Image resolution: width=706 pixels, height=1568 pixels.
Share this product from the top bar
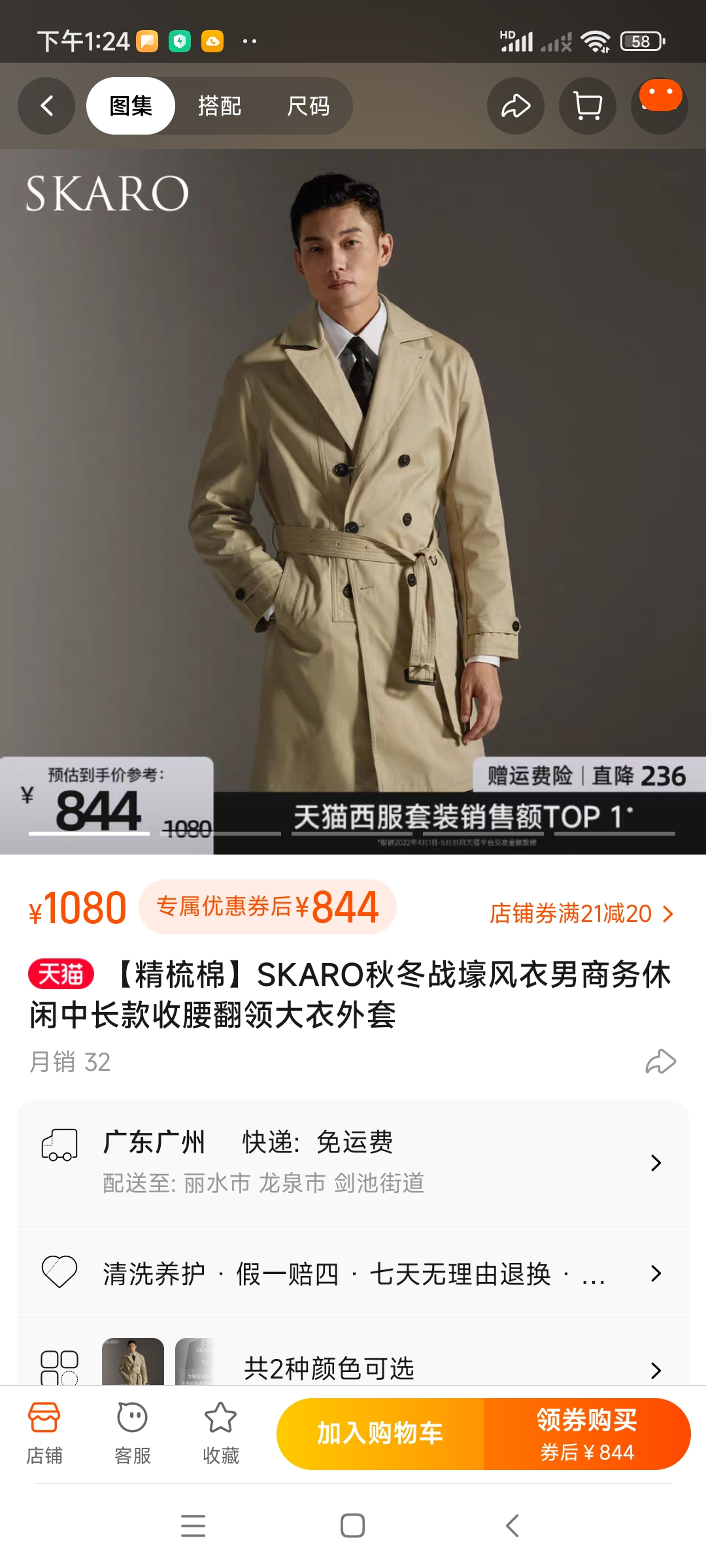tap(516, 106)
